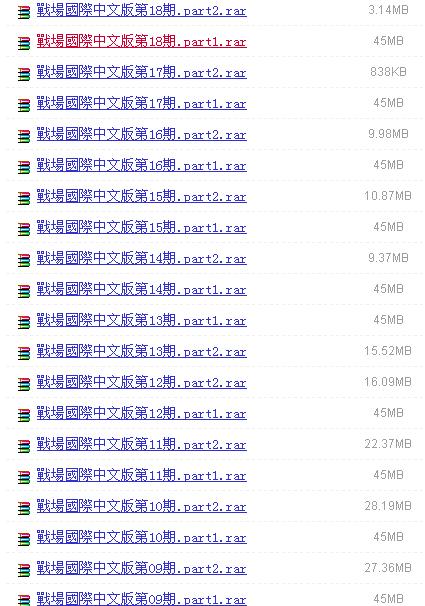Download 戰場國際中文版第15期.part2.rar file

click(x=141, y=196)
